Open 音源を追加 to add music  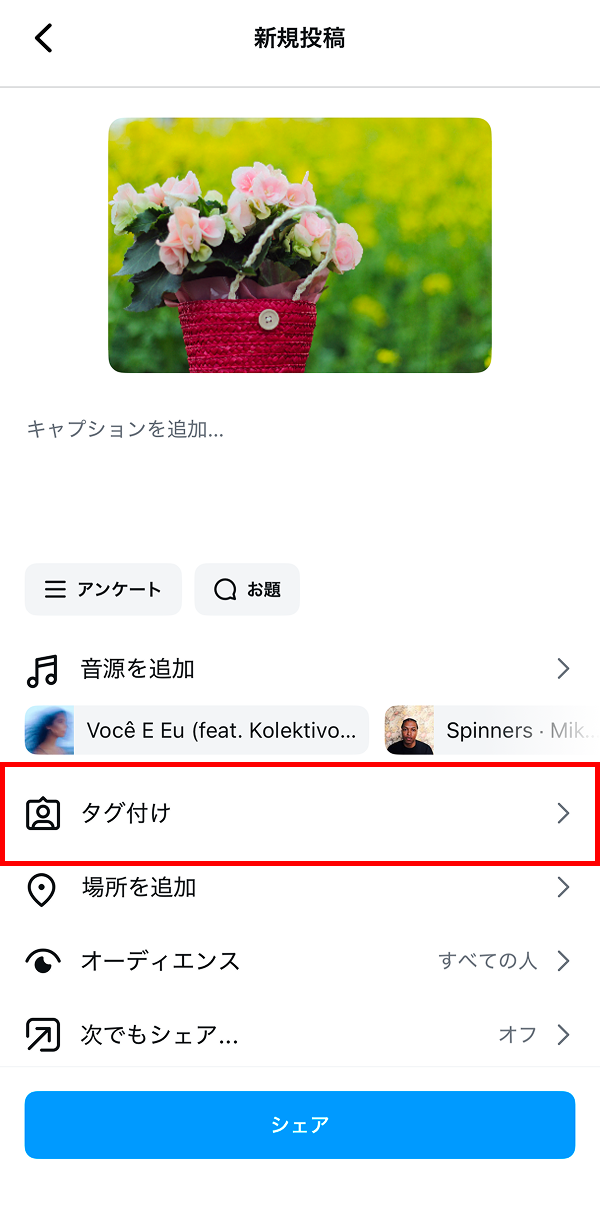(x=300, y=669)
